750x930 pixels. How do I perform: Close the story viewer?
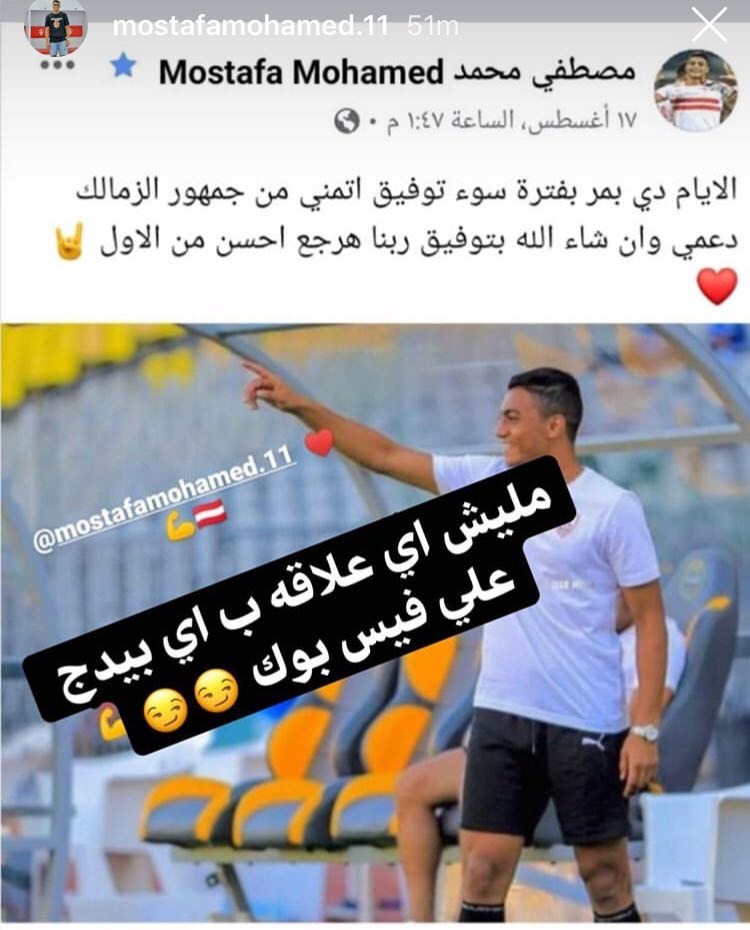709,25
